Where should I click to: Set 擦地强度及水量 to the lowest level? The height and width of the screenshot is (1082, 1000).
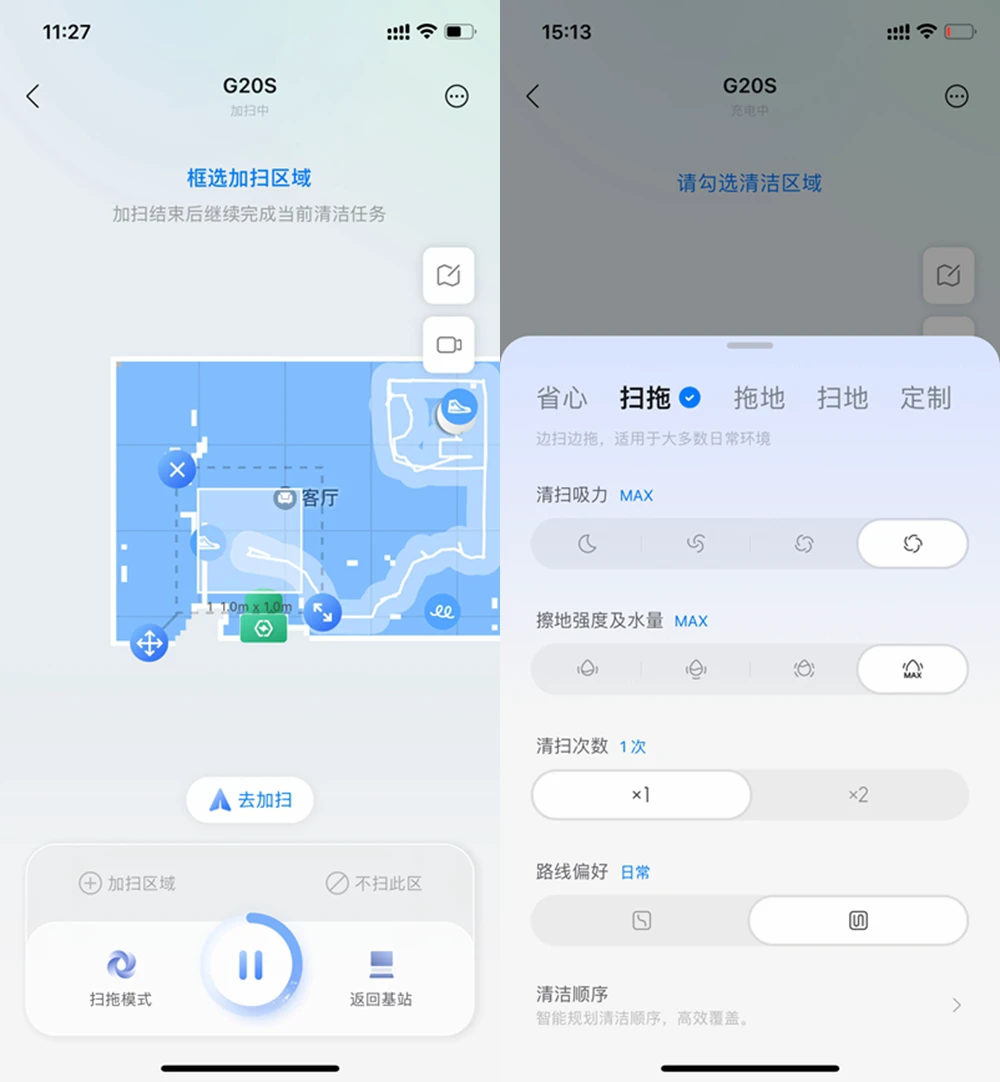[x=588, y=669]
